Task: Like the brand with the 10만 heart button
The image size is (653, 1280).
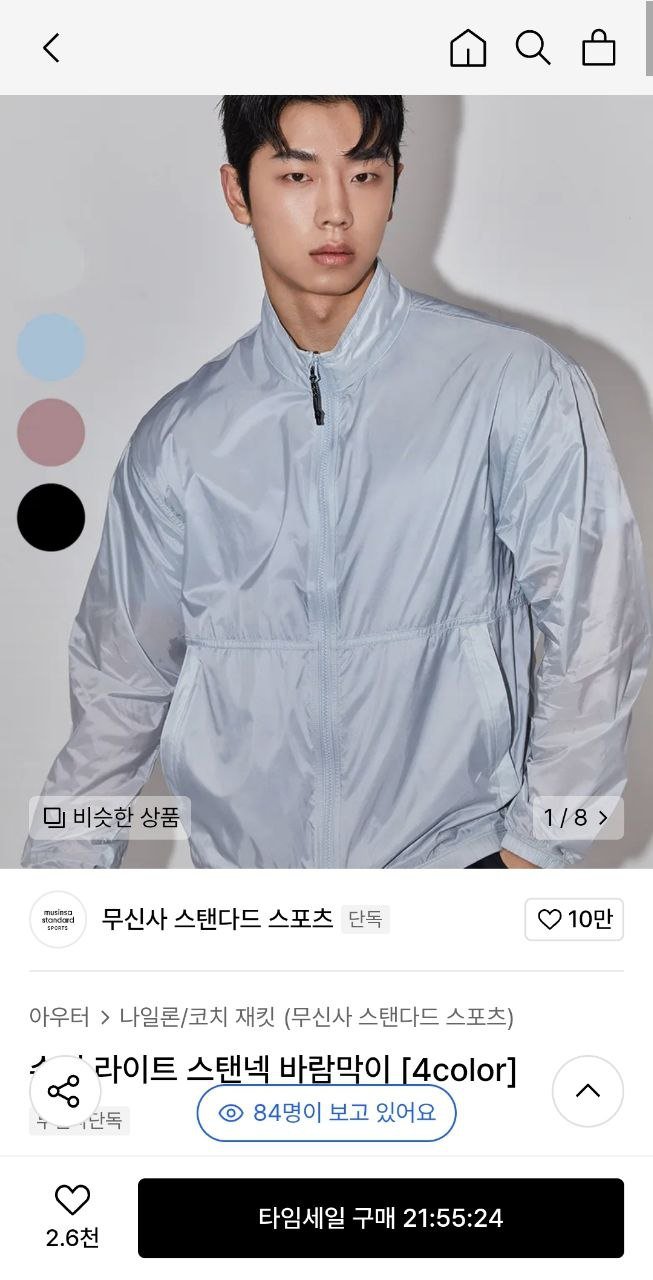Action: click(574, 919)
